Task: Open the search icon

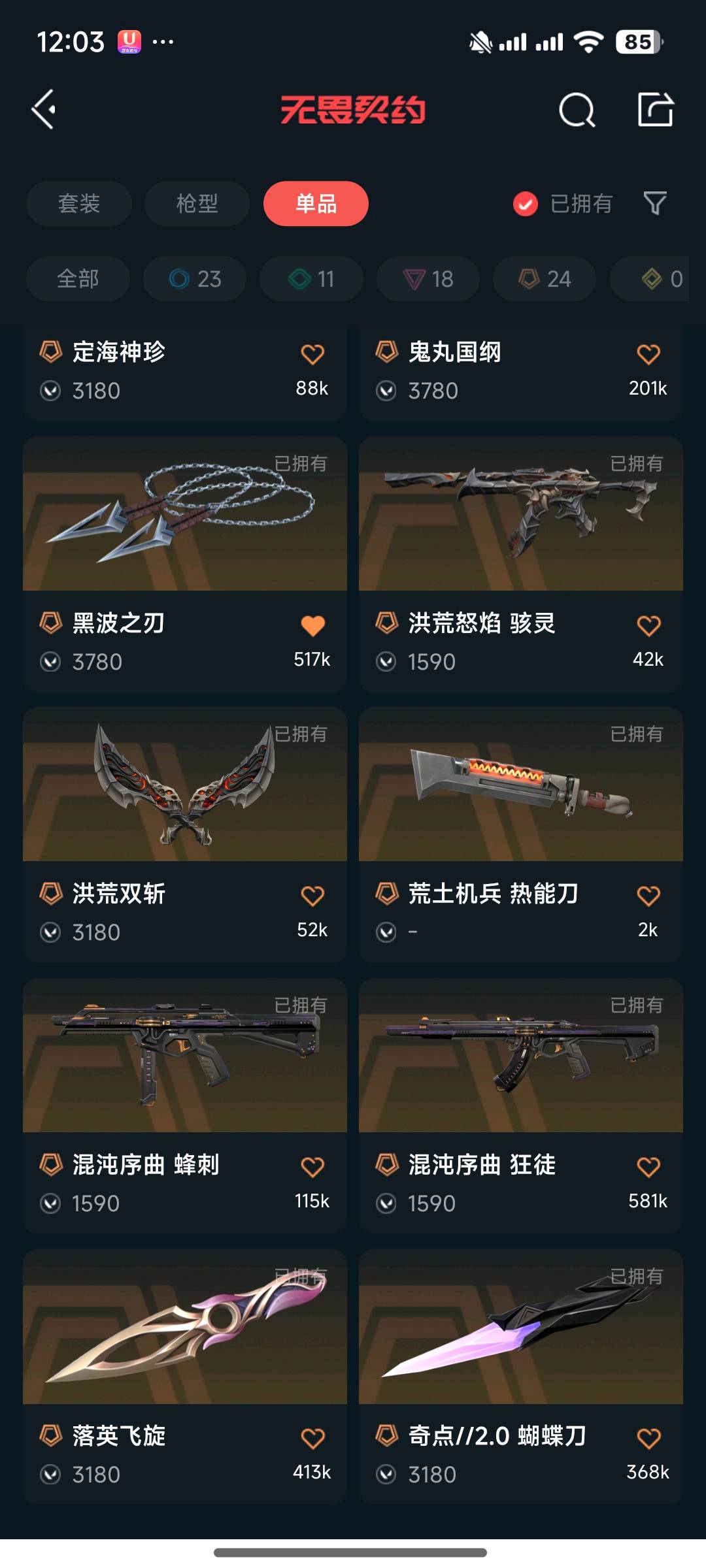Action: tap(577, 109)
